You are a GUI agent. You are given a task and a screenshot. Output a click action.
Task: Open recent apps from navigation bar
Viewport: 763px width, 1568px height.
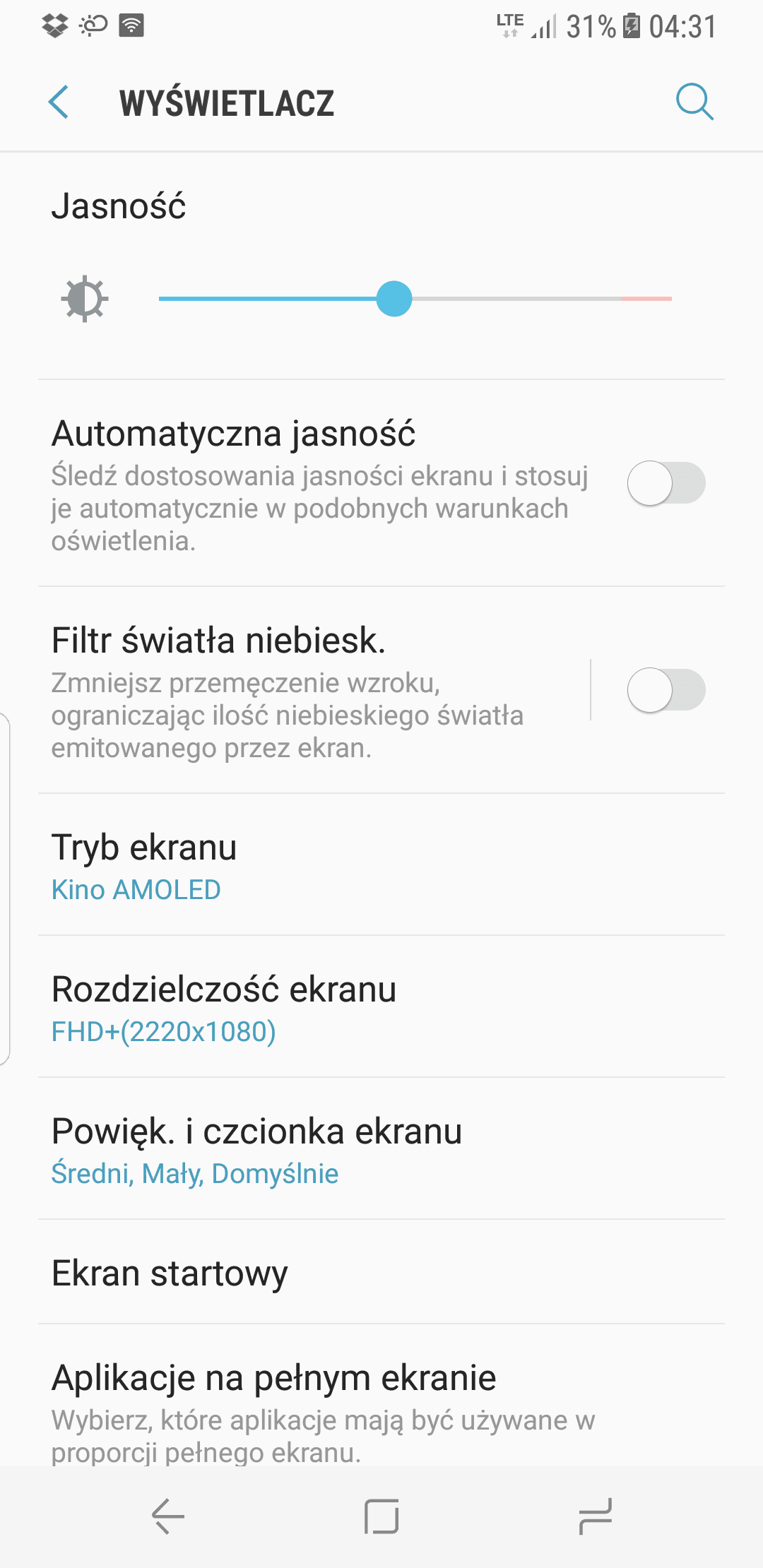(x=595, y=1516)
